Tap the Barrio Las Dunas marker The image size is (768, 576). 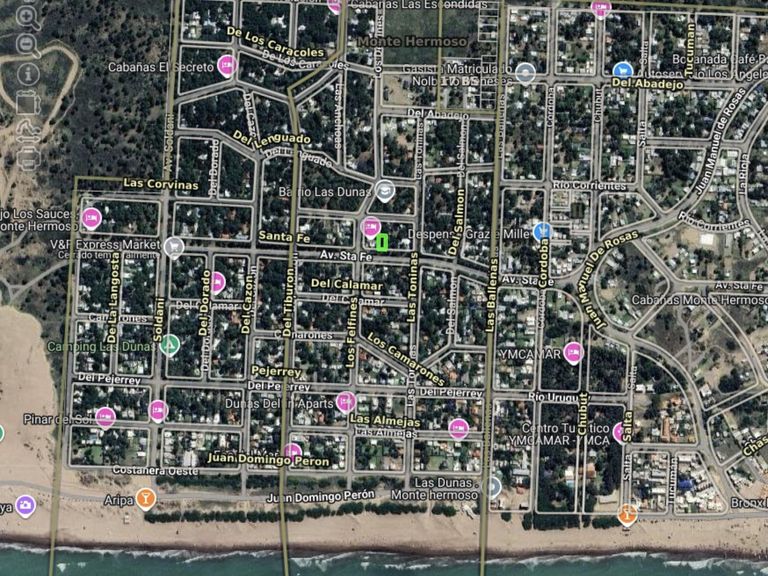pyautogui.click(x=385, y=191)
